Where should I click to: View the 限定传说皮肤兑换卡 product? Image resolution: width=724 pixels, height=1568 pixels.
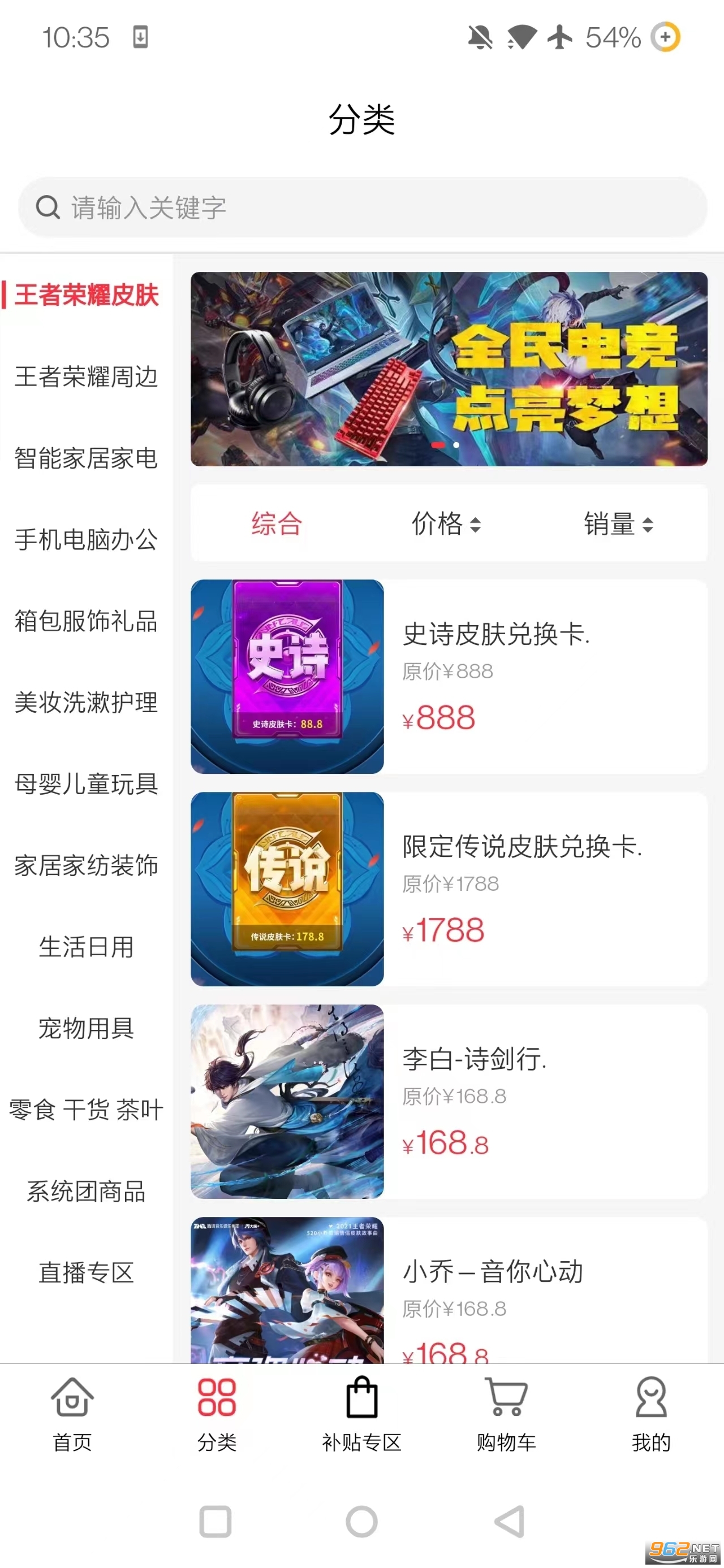click(449, 889)
